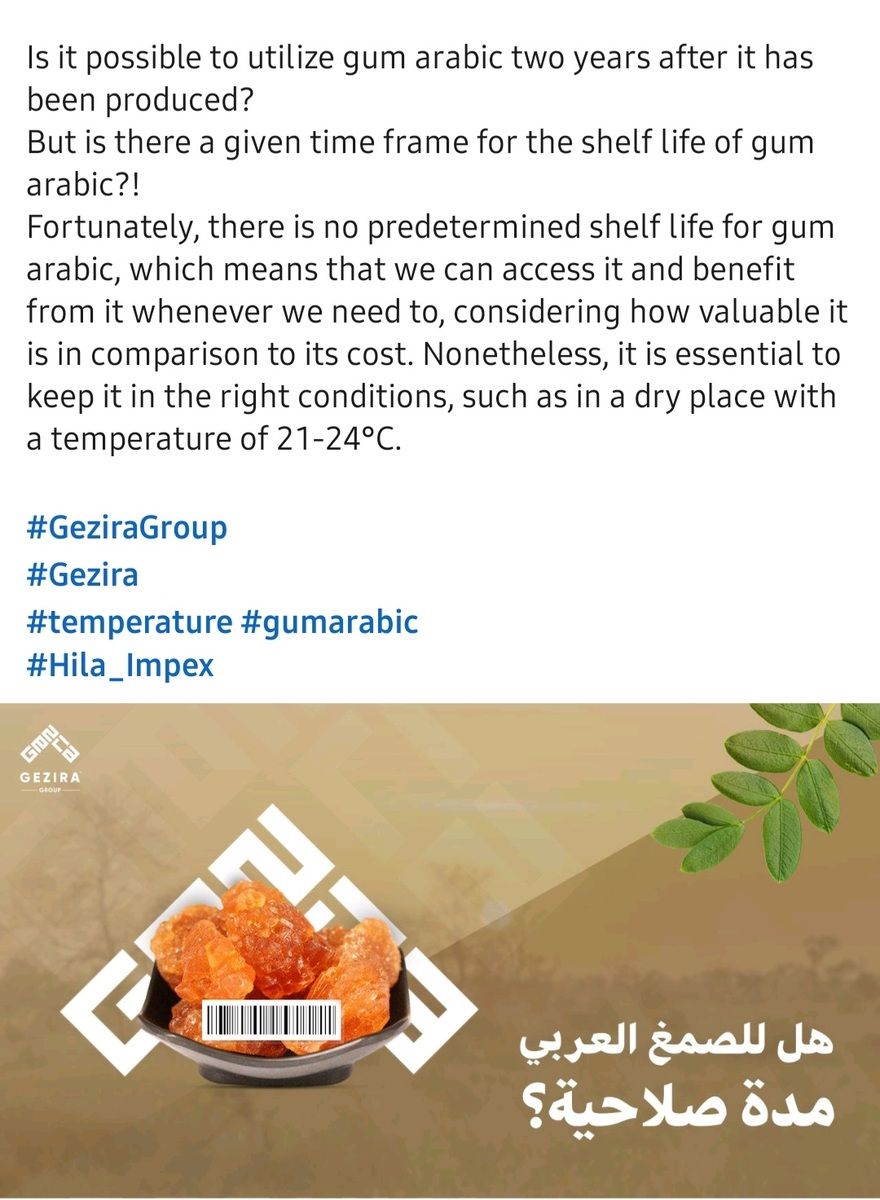Viewport: 880px width, 1200px height.
Task: Tap the #temperature hashtag
Action: pos(129,622)
